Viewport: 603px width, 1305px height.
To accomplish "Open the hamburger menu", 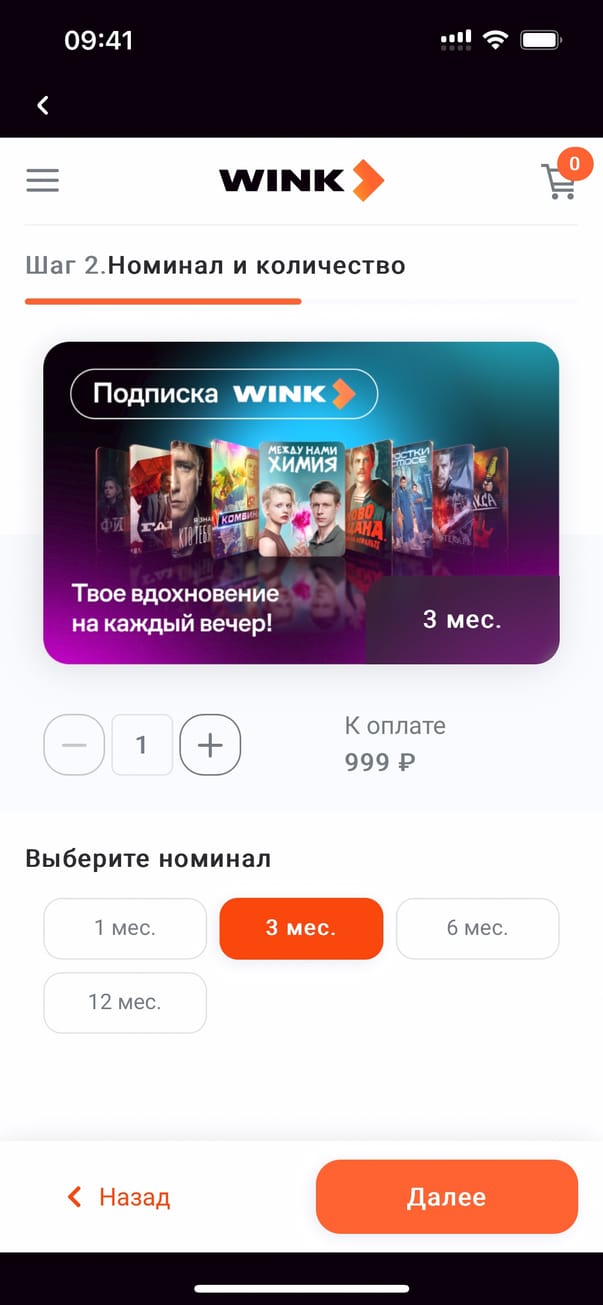I will pos(43,180).
